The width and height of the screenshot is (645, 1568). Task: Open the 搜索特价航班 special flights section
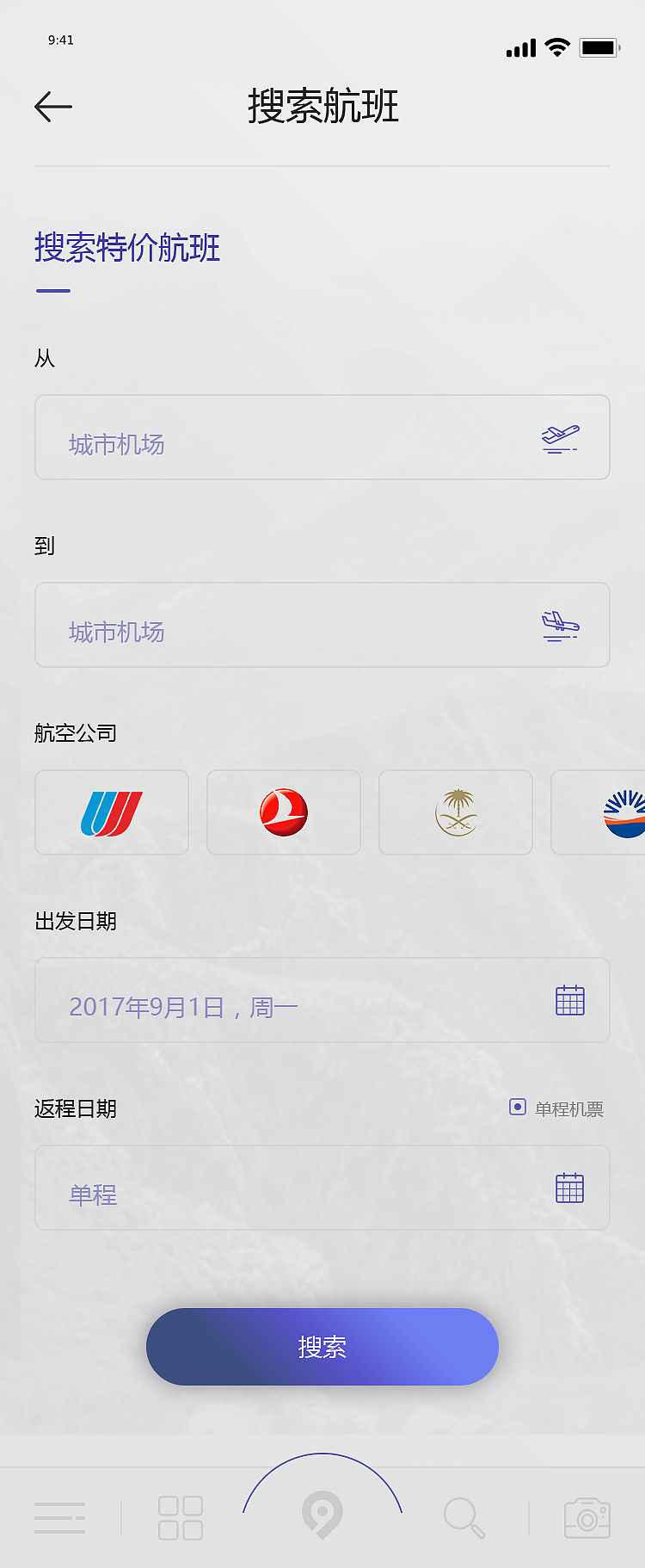pyautogui.click(x=126, y=249)
